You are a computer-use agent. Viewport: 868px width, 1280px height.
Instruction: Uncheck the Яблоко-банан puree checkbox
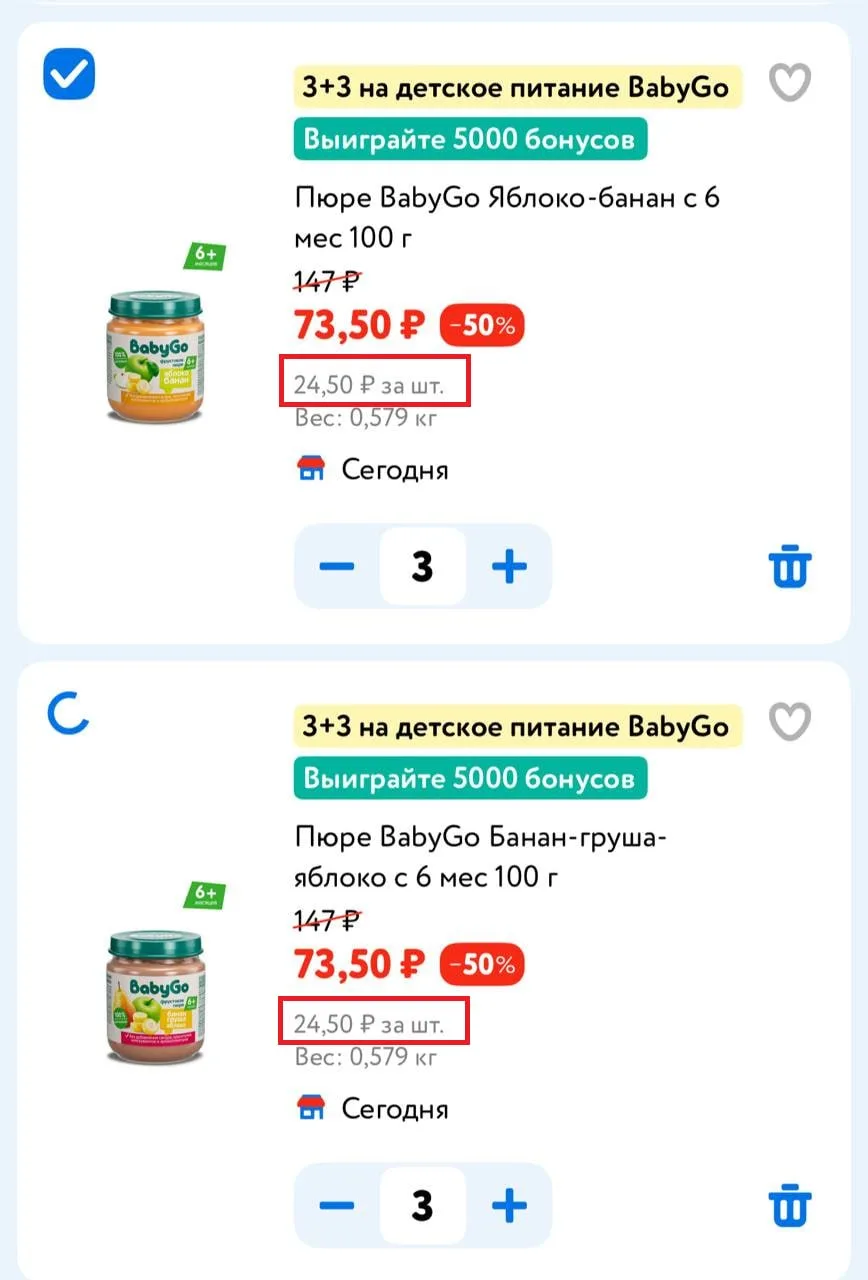(x=69, y=74)
